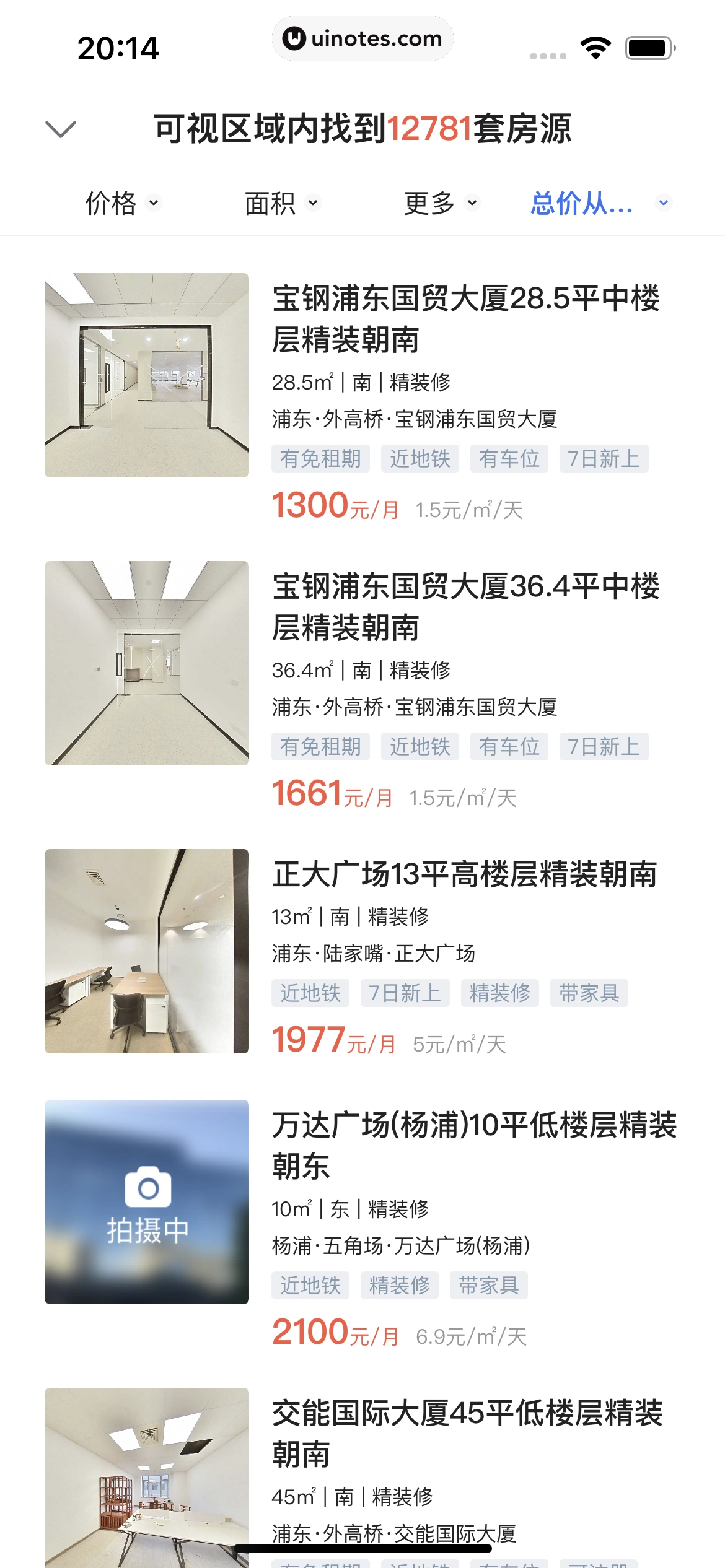
Task: Expand the 面积 filter dropdown
Action: click(x=282, y=203)
